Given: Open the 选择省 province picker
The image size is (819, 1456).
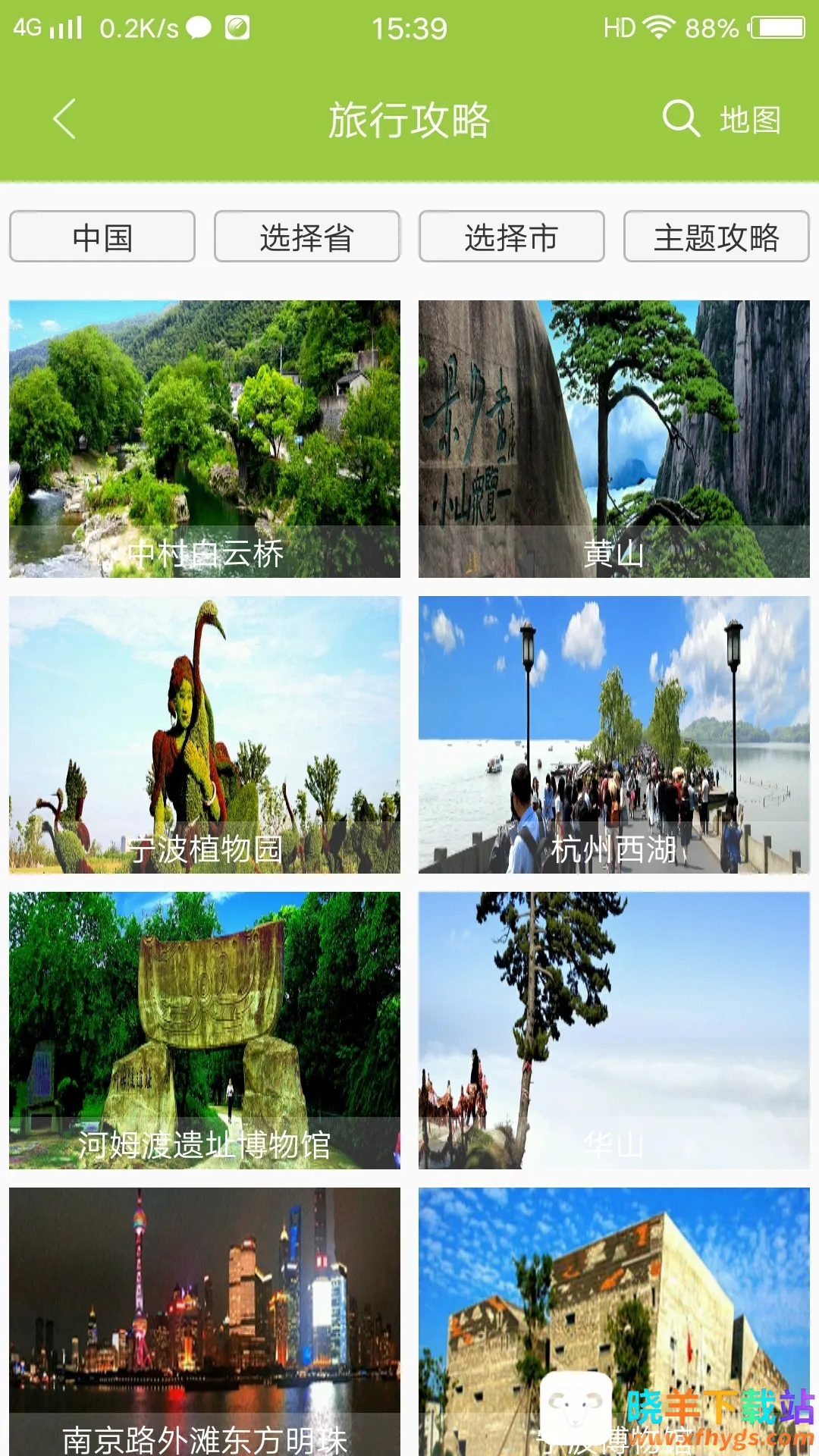Looking at the screenshot, I should [x=307, y=237].
